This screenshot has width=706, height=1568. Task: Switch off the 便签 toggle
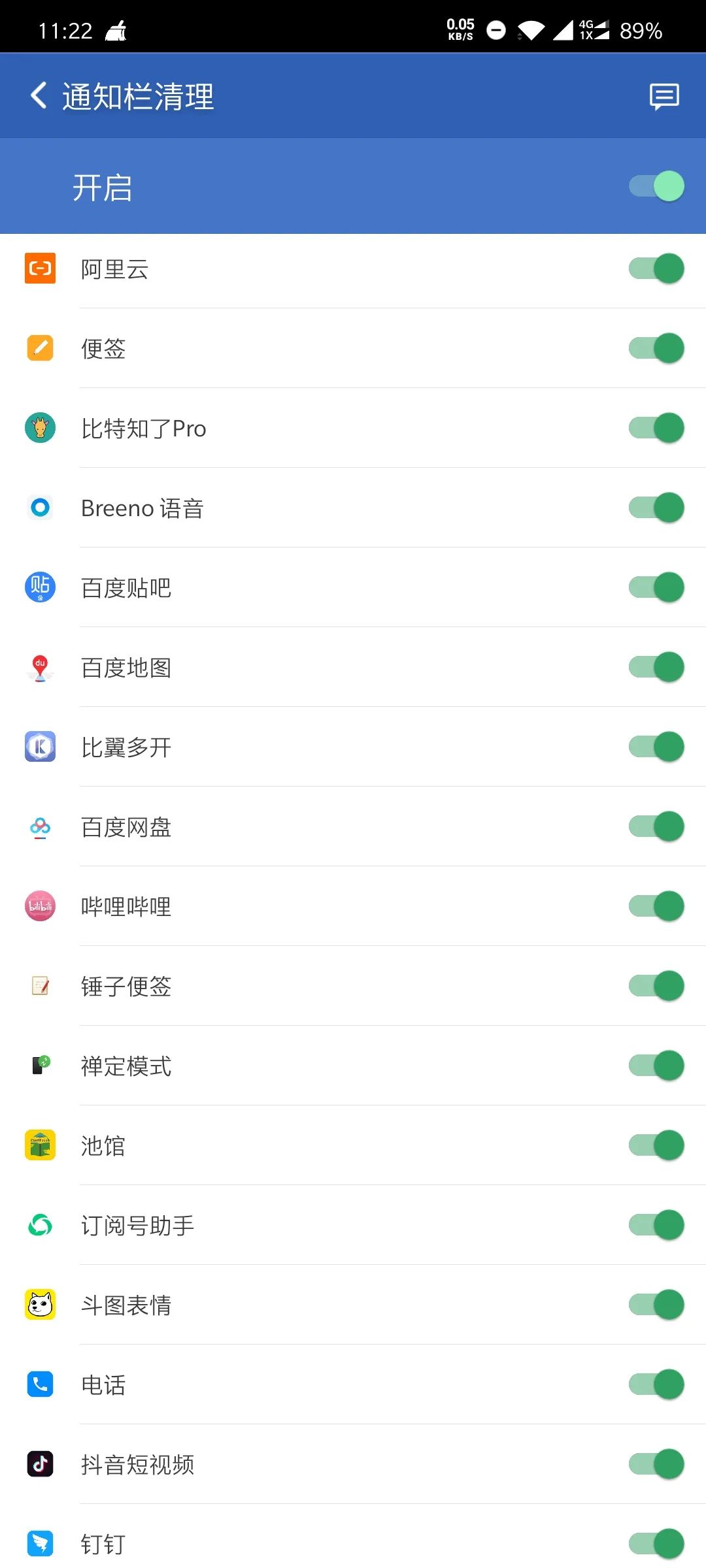pos(656,348)
